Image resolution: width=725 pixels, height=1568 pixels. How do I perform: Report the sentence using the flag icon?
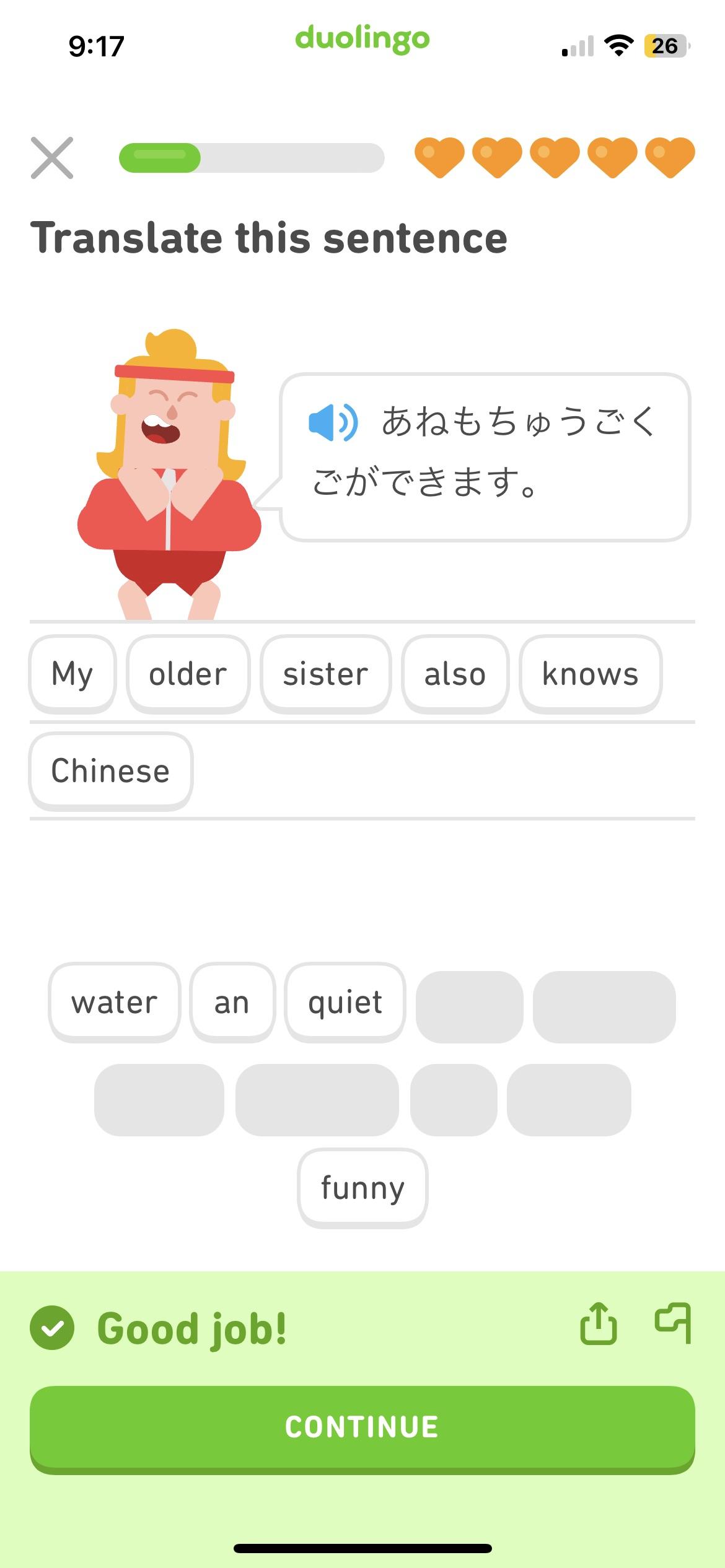(671, 1325)
